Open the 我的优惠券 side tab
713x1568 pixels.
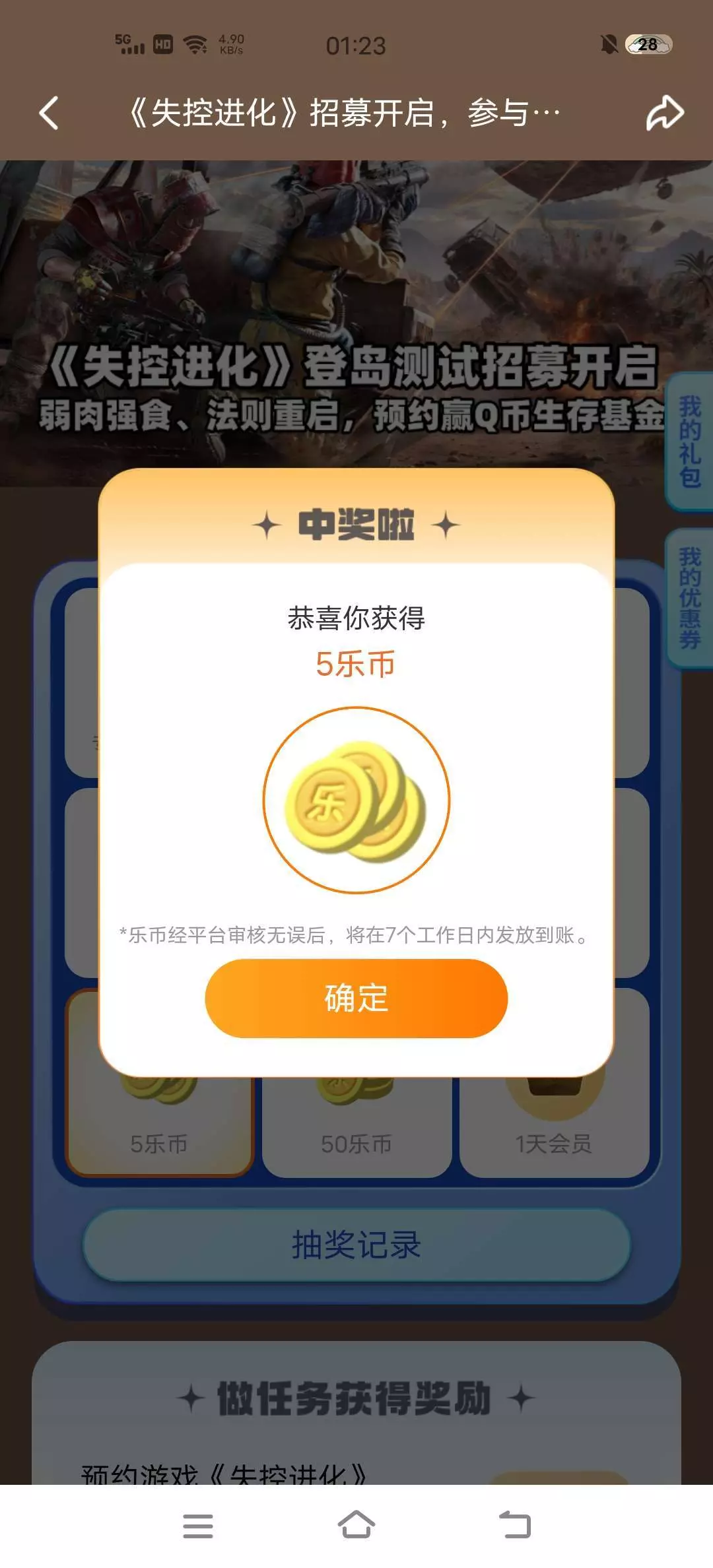click(x=689, y=599)
